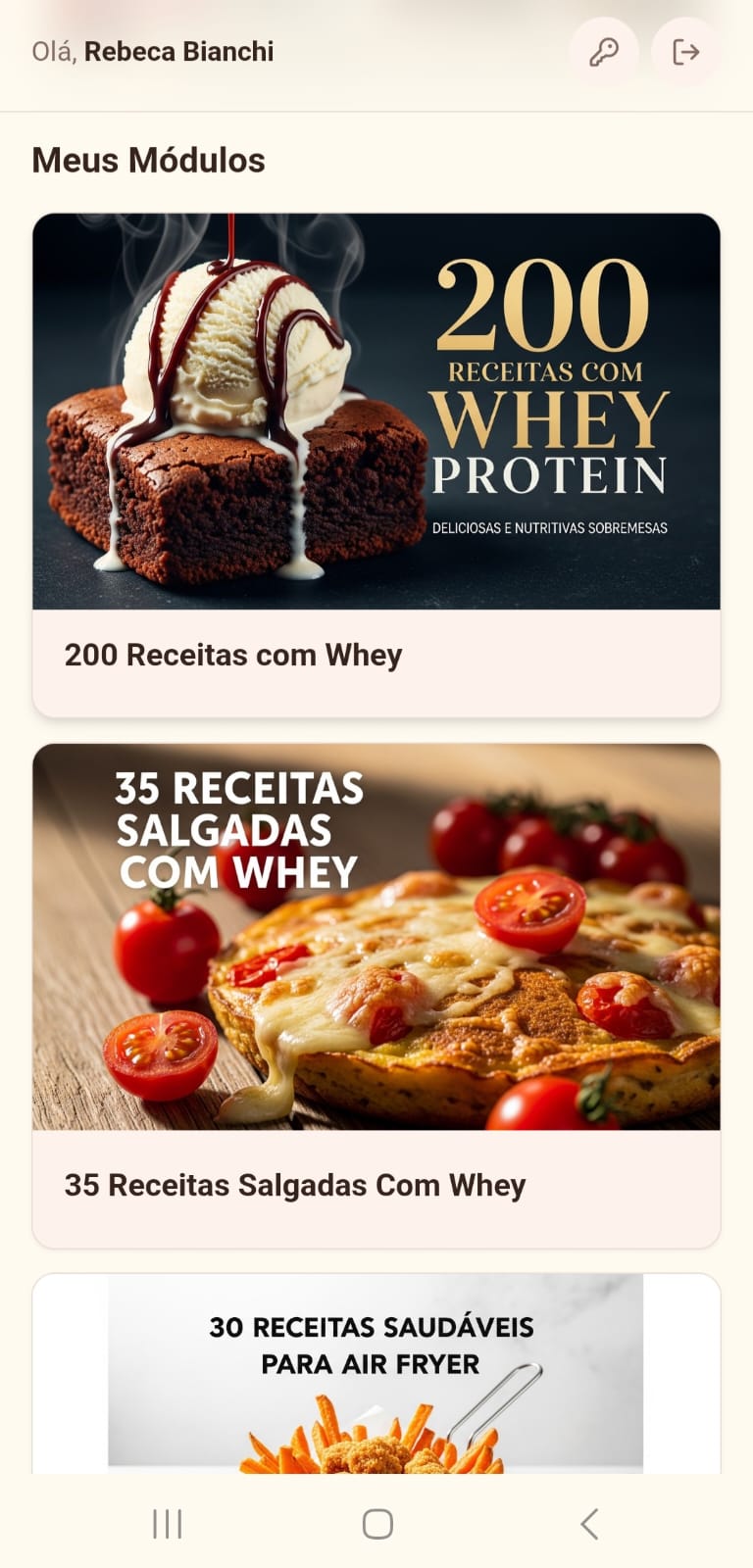Select the title '200 Receitas com Whey'

coord(232,655)
